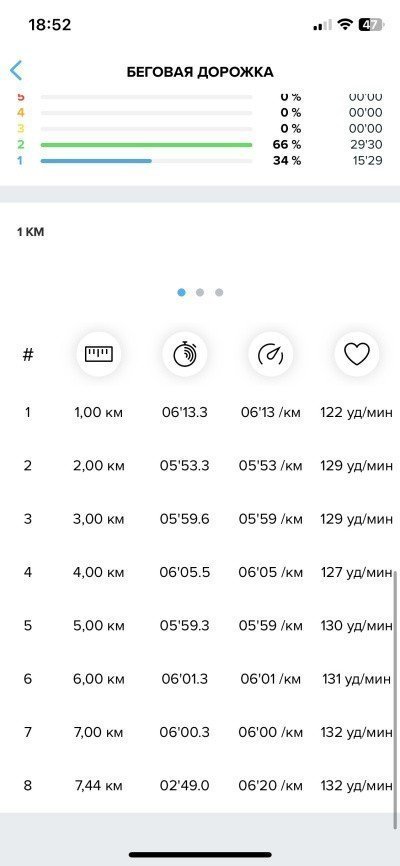
Task: Select the third page indicator dot
Action: click(219, 293)
